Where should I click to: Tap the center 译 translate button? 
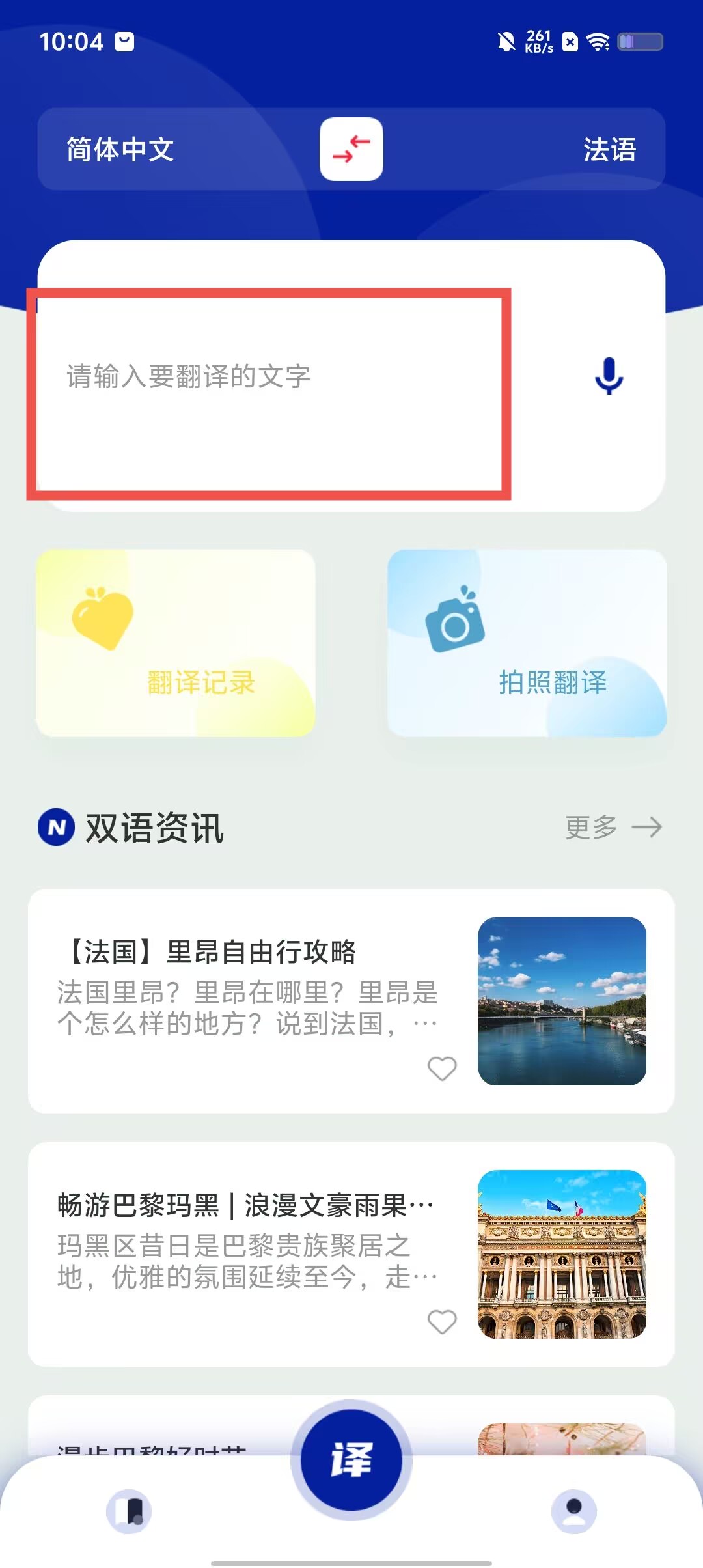point(351,1460)
